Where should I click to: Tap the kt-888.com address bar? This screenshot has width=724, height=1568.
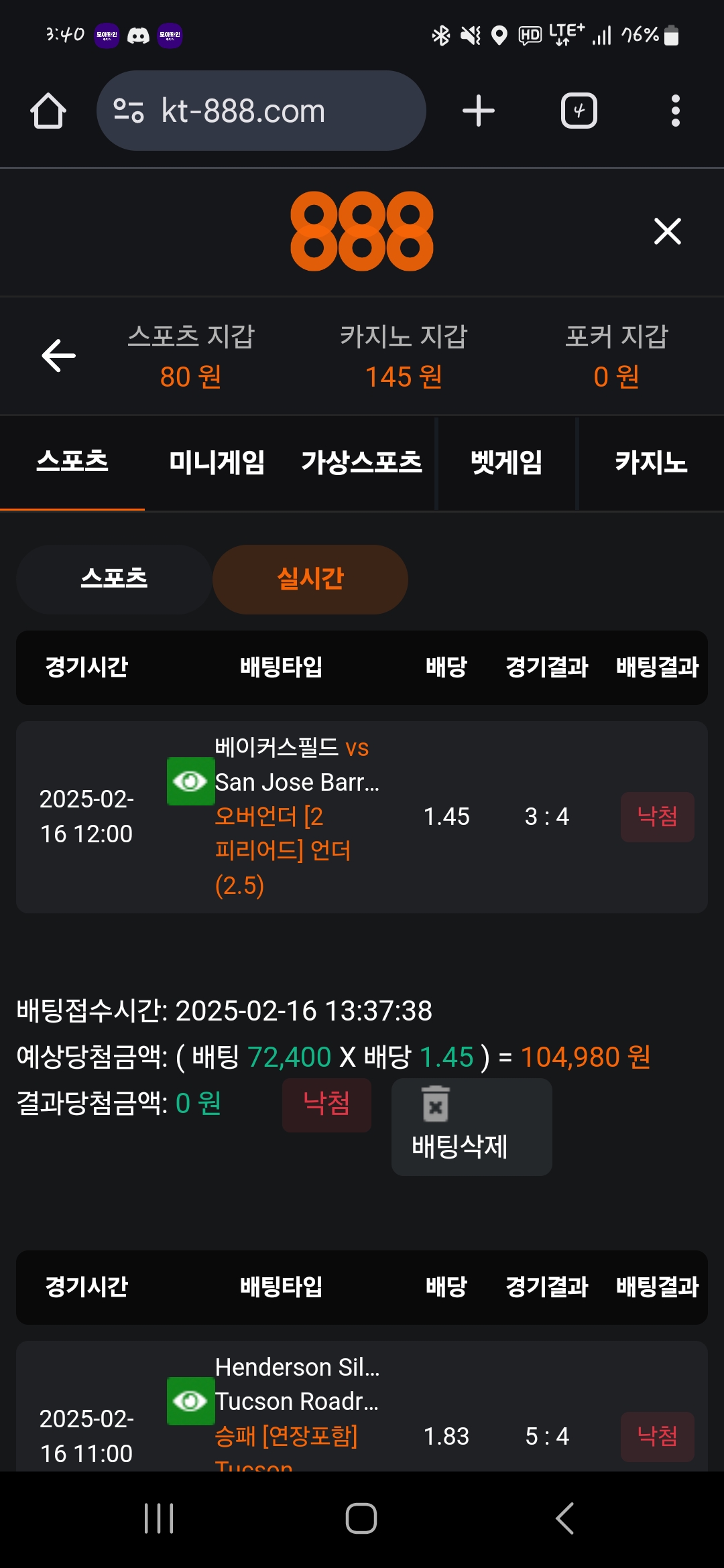[261, 111]
